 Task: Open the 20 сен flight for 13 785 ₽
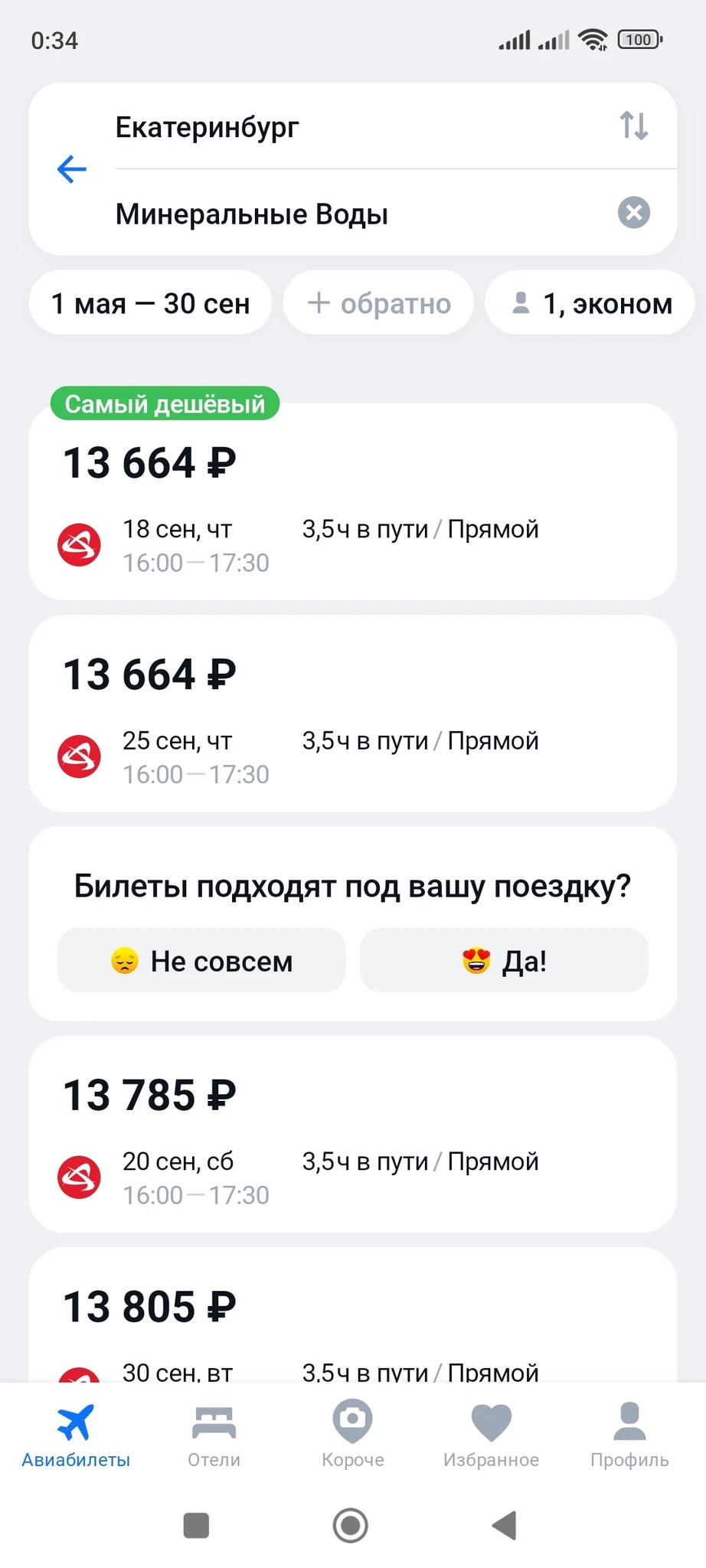[352, 1135]
